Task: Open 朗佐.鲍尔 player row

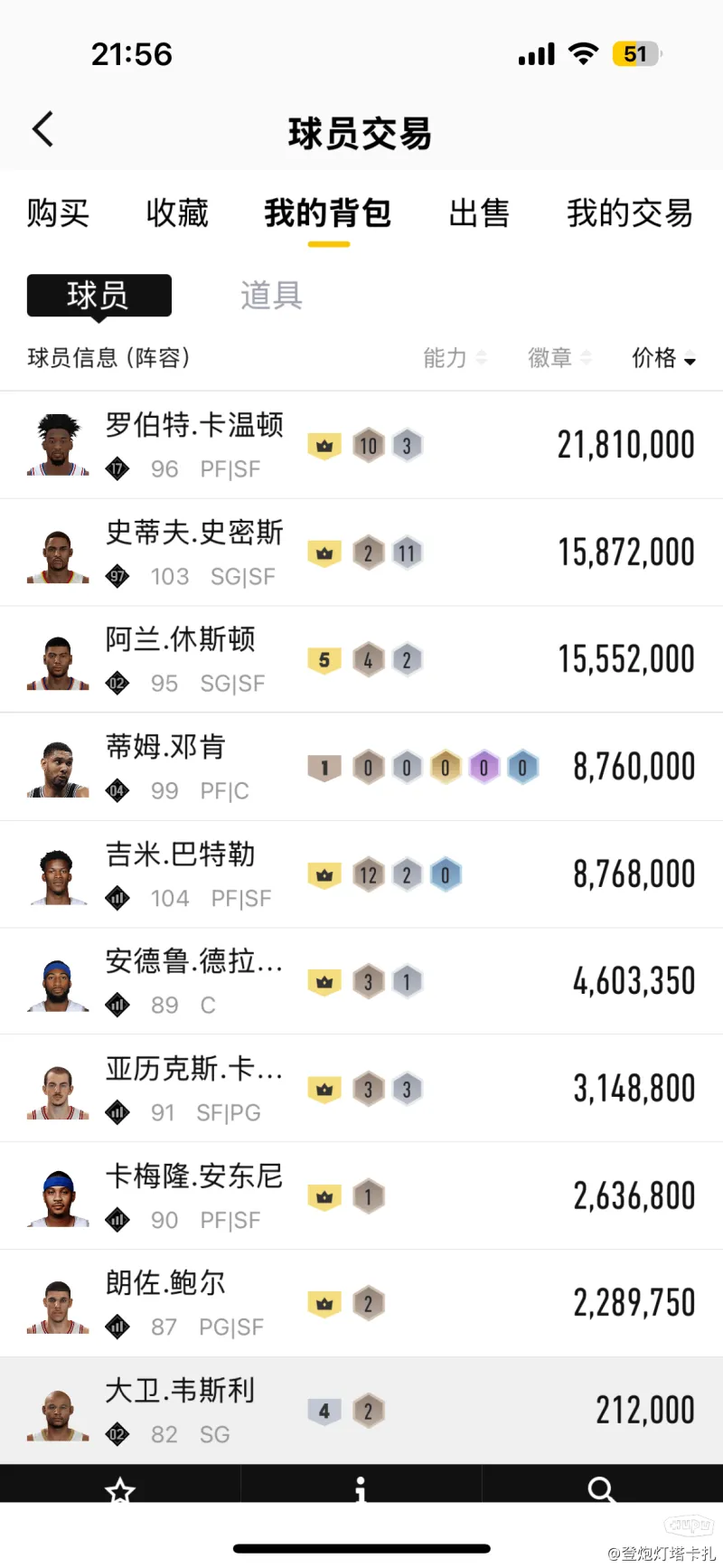Action: click(x=361, y=1303)
